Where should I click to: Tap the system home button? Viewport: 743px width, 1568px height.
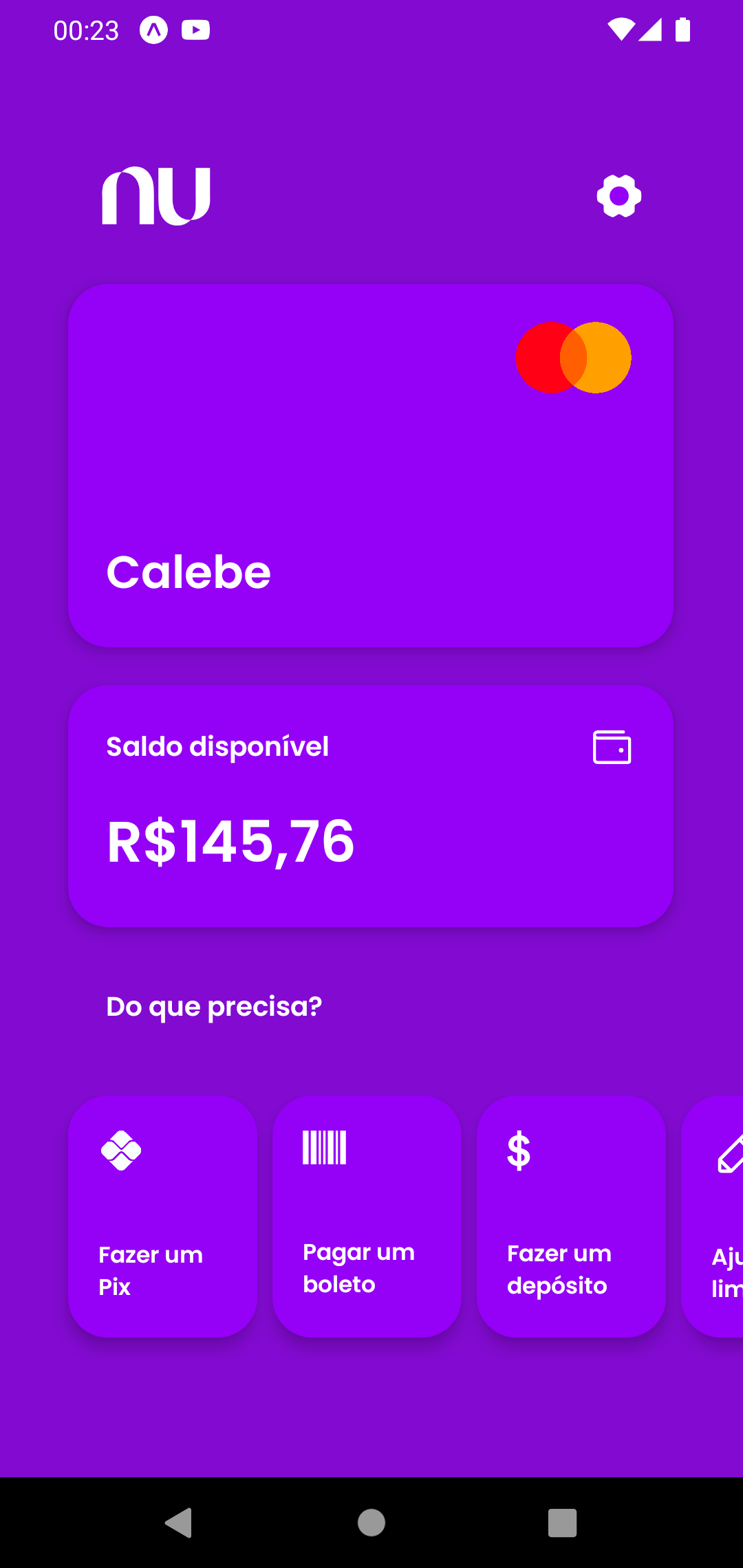[371, 1523]
